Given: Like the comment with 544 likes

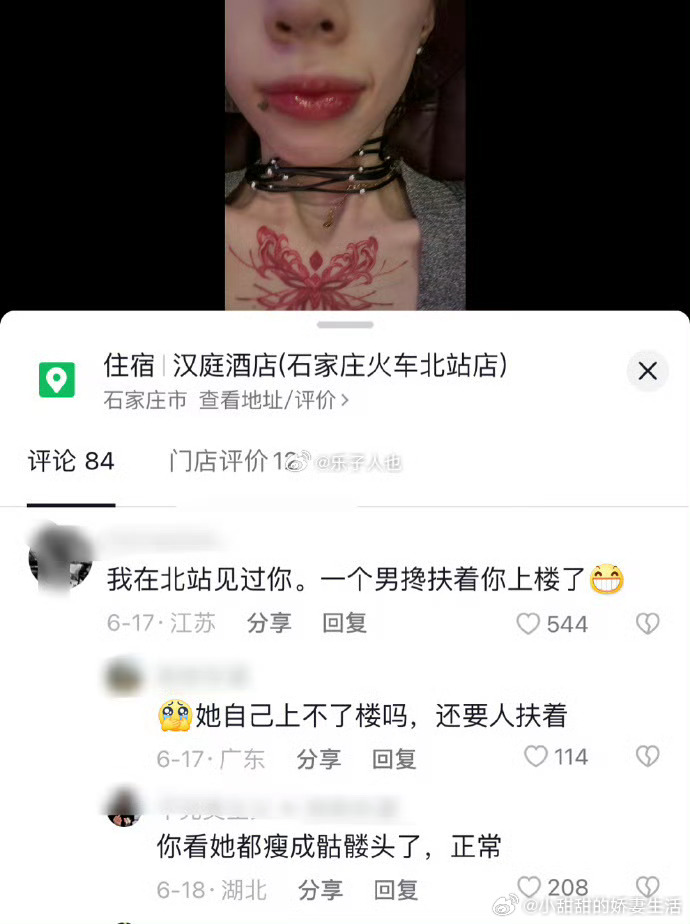Looking at the screenshot, I should point(529,624).
